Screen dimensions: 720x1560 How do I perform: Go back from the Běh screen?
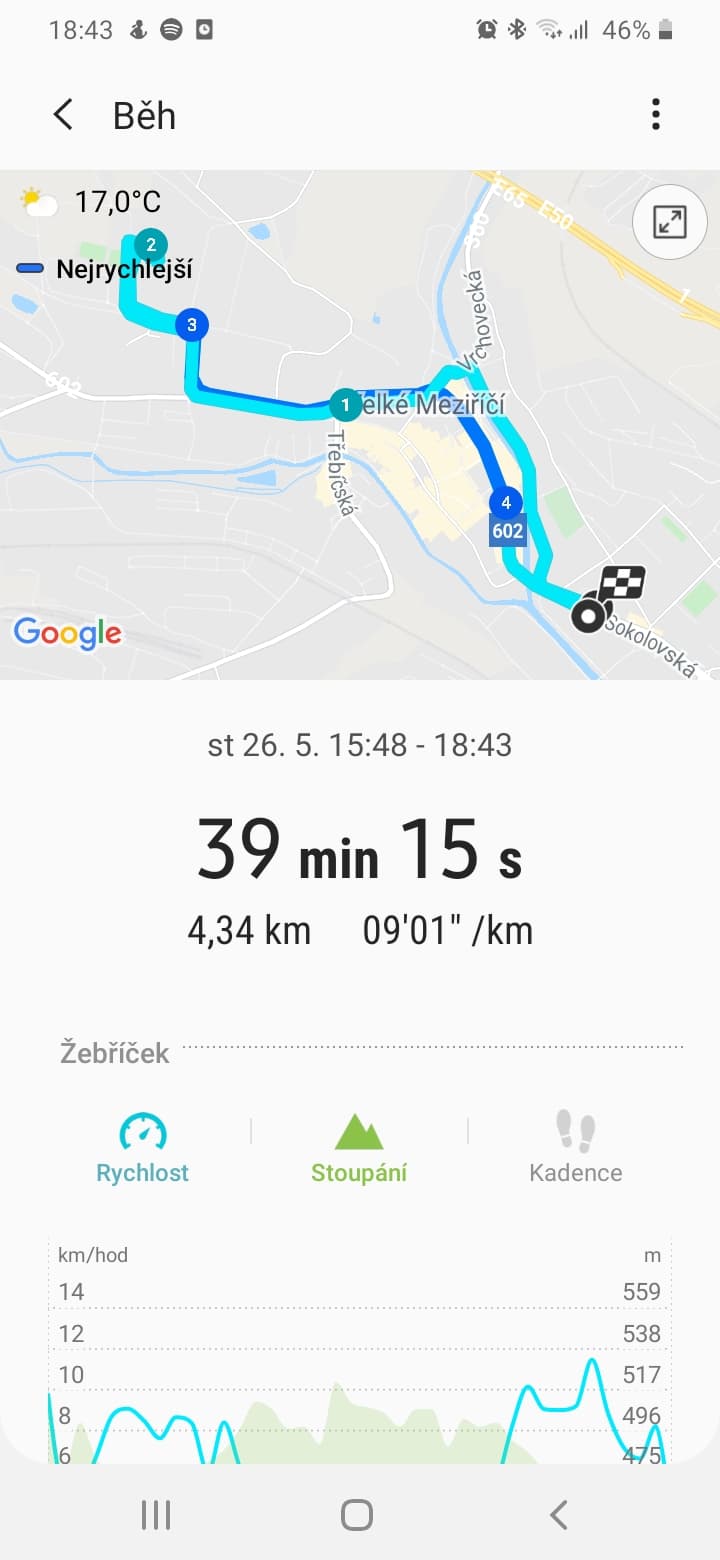click(x=63, y=115)
